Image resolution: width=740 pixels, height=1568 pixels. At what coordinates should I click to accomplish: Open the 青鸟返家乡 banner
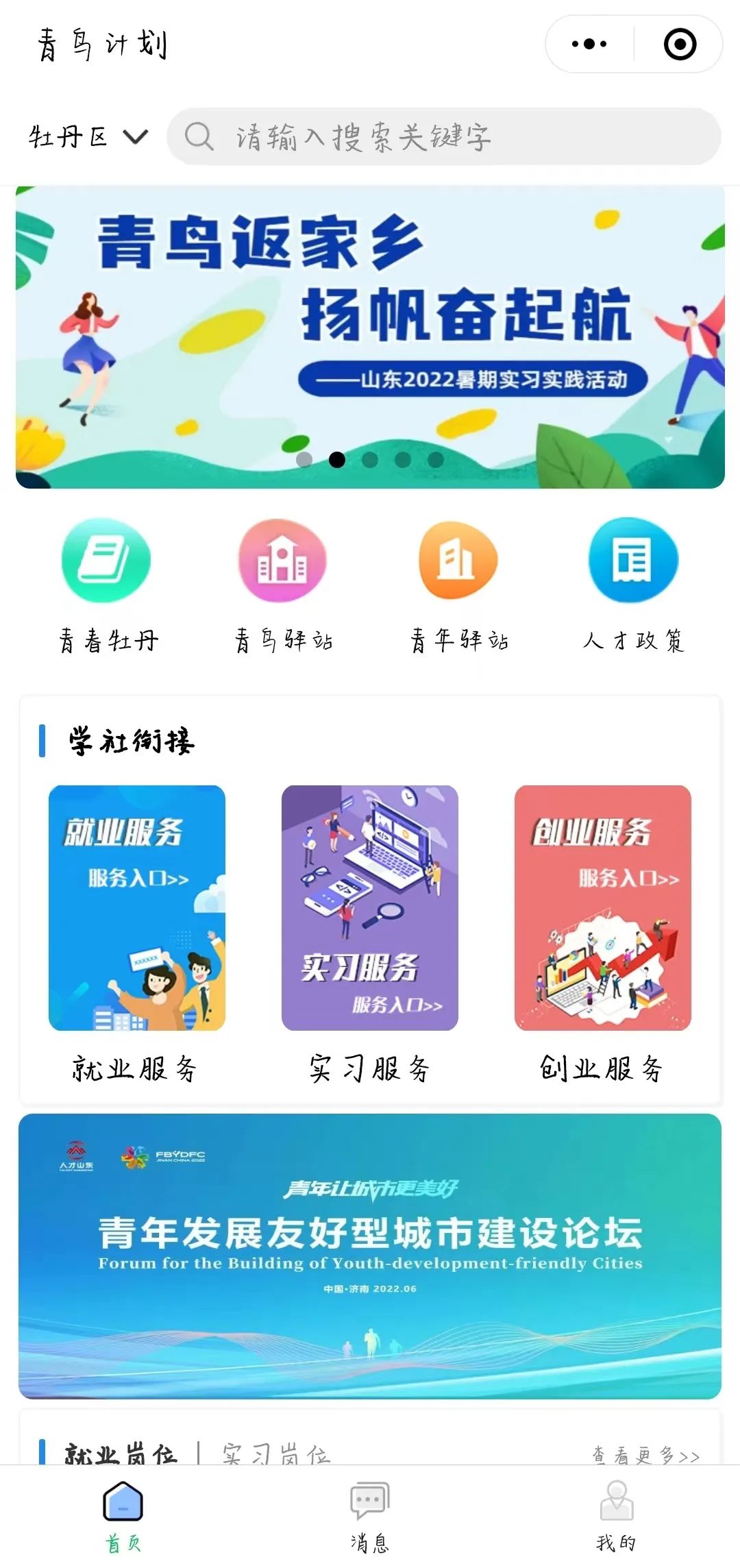(370, 337)
